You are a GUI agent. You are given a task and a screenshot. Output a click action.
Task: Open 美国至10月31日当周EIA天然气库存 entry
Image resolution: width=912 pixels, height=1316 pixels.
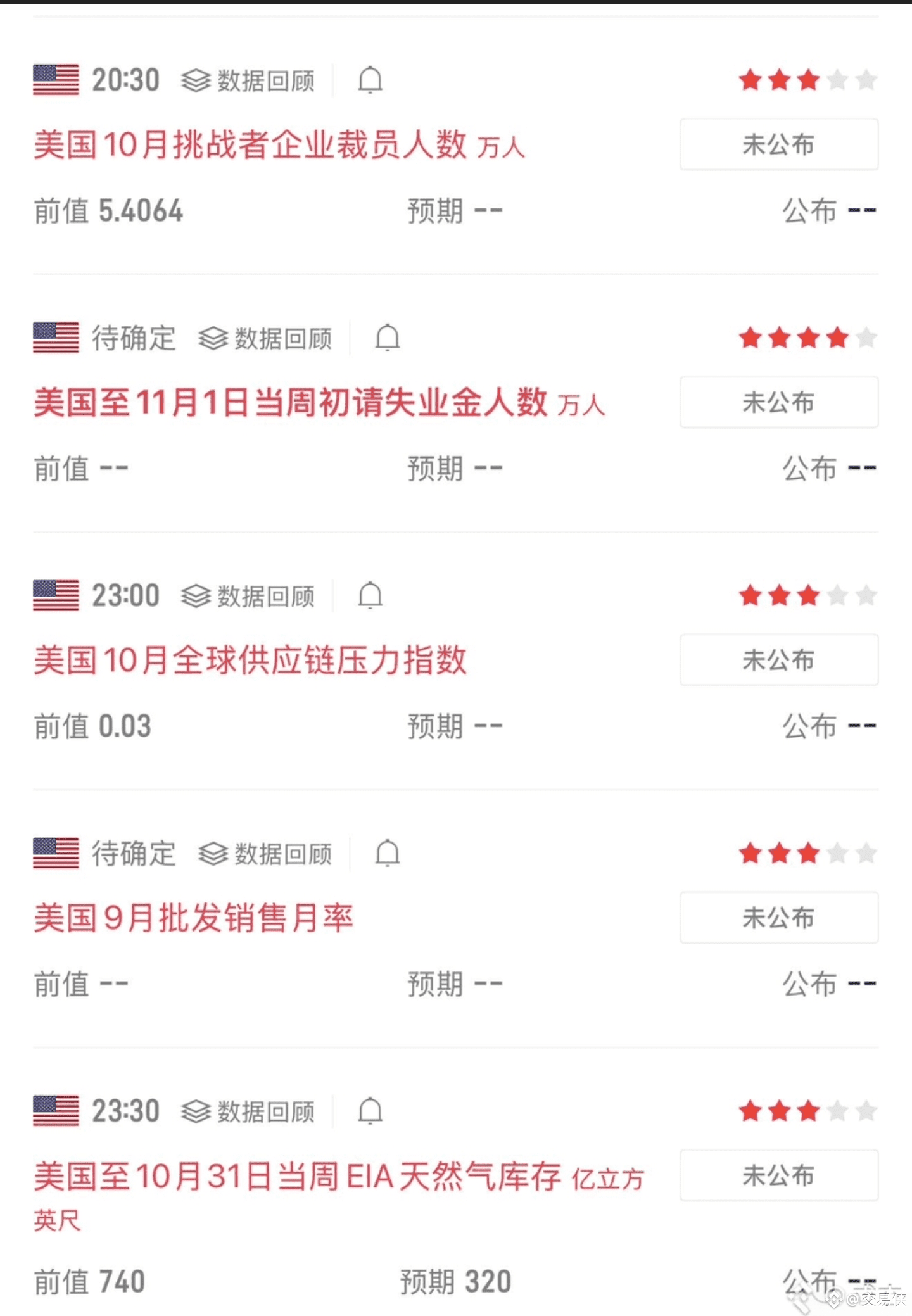(x=298, y=1177)
